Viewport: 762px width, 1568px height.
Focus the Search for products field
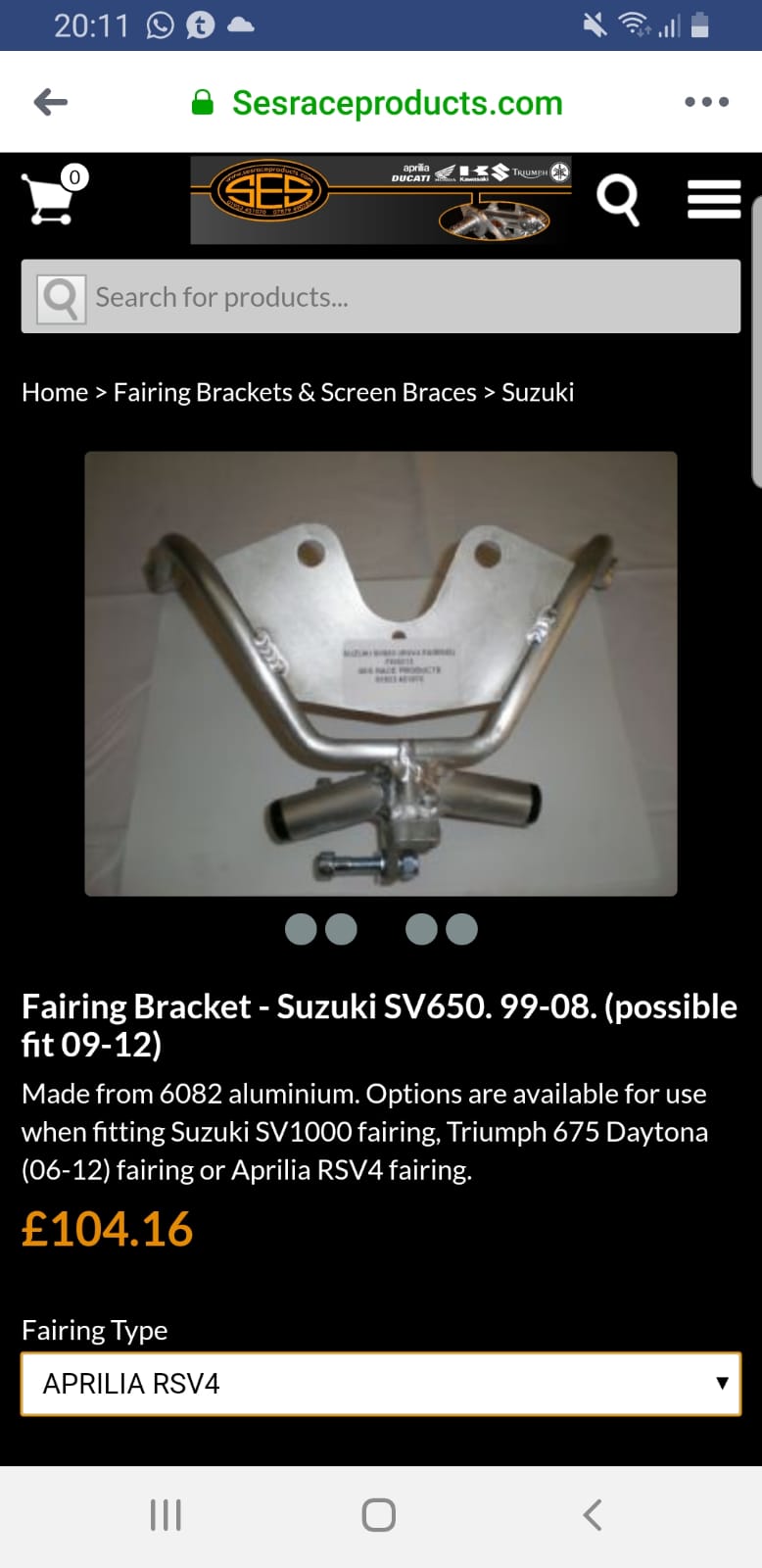tap(411, 297)
